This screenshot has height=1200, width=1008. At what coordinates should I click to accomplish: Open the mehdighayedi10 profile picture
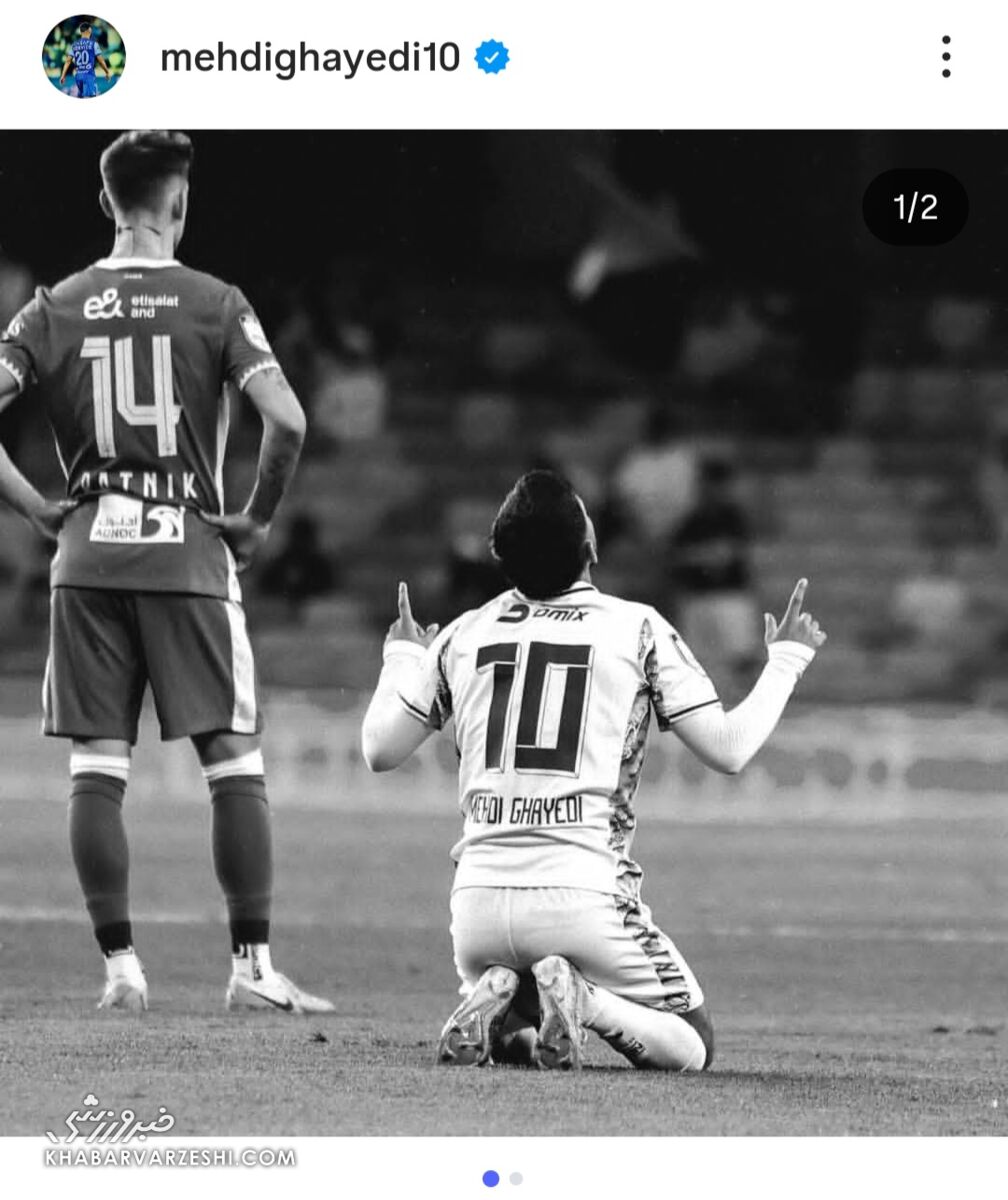click(x=84, y=57)
